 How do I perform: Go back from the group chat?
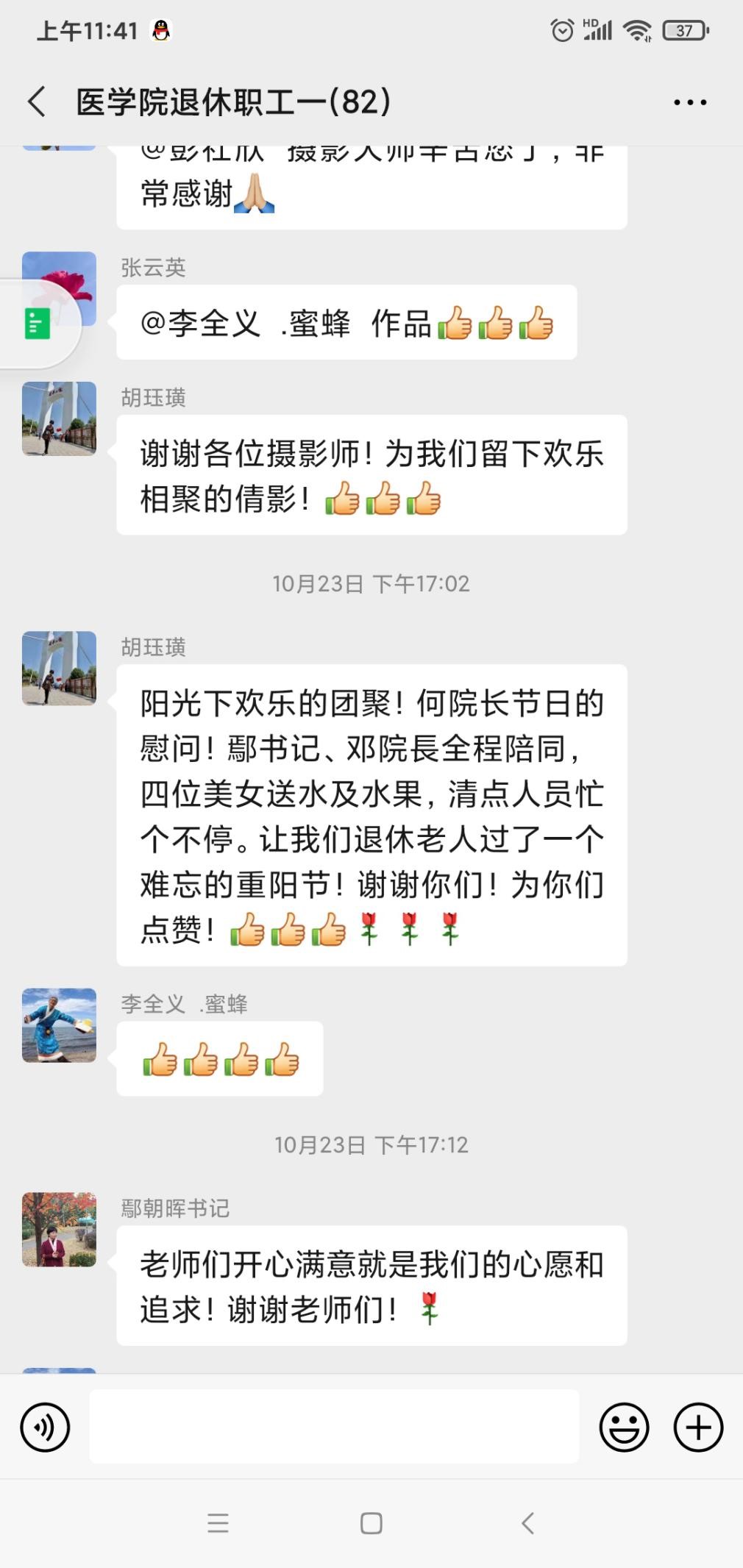(x=37, y=101)
